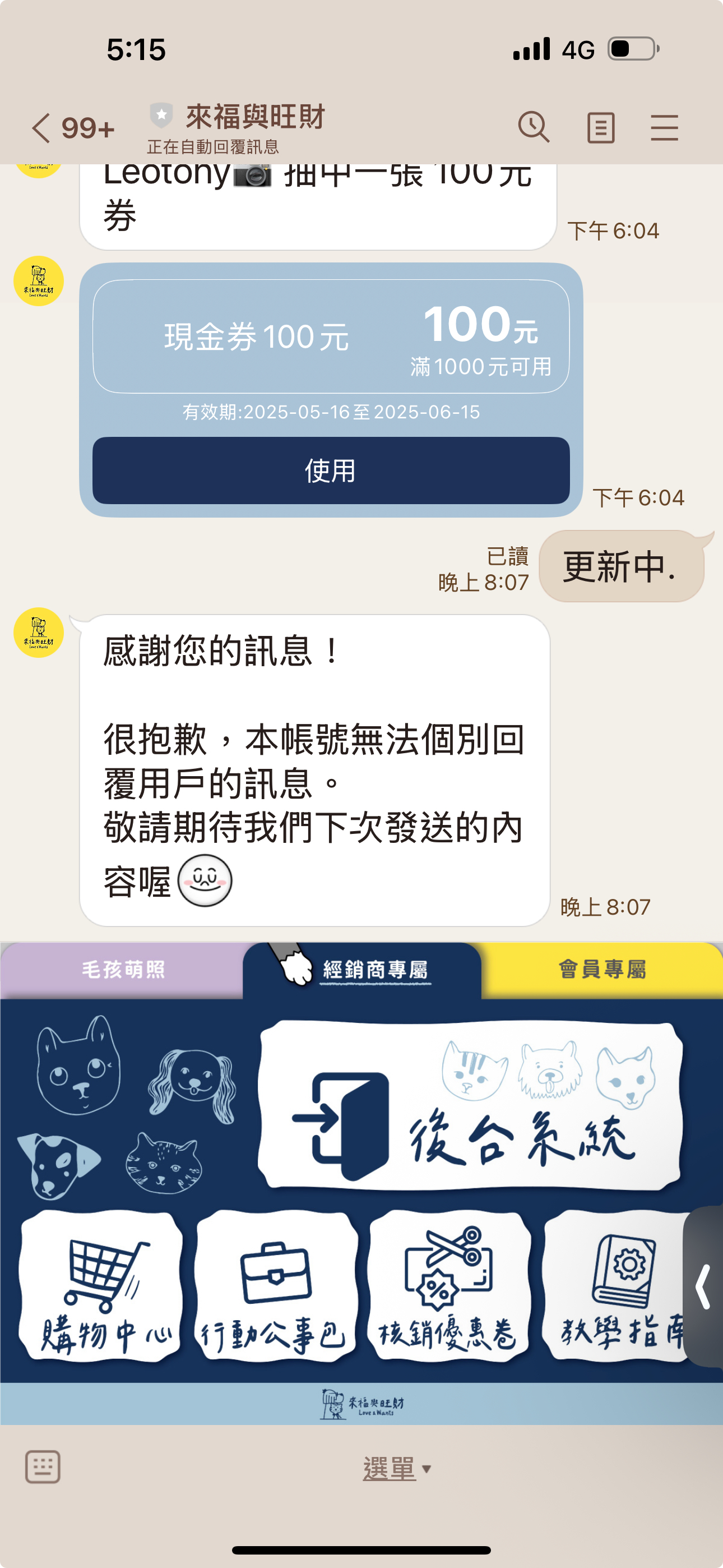Tap 使用 to redeem the 100元 coupon

(331, 471)
